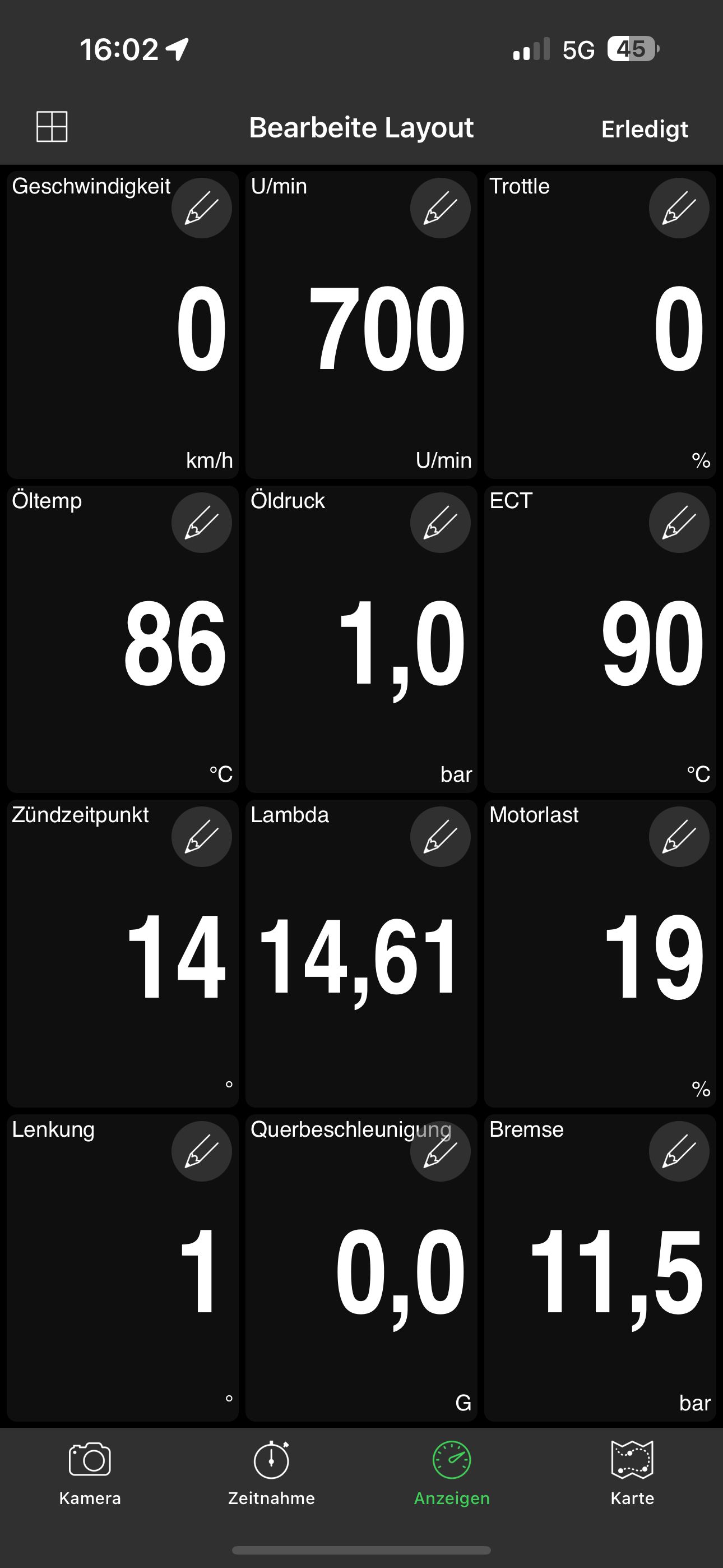
Task: Select the Anzeigen tab
Action: click(452, 1473)
